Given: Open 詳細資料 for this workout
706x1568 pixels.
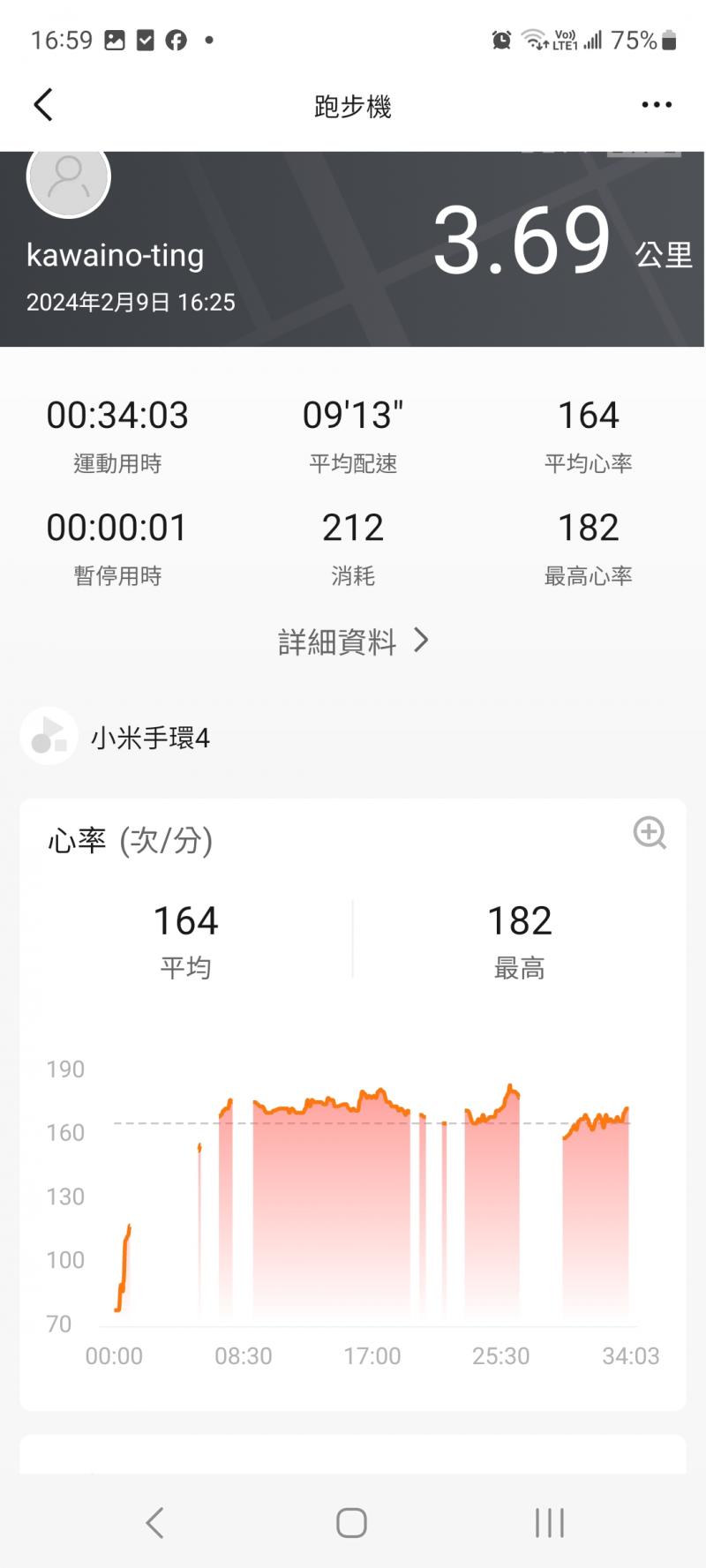Looking at the screenshot, I should tap(353, 641).
